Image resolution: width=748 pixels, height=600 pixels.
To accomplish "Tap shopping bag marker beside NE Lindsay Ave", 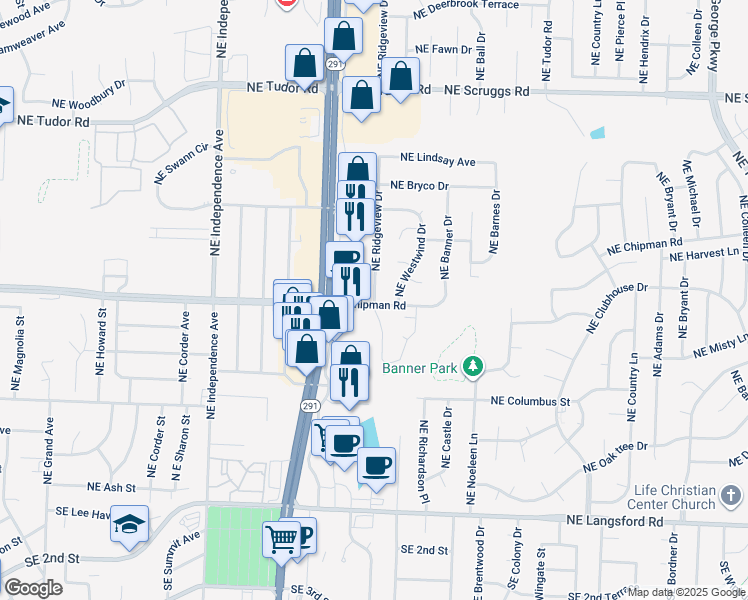I will click(x=357, y=170).
